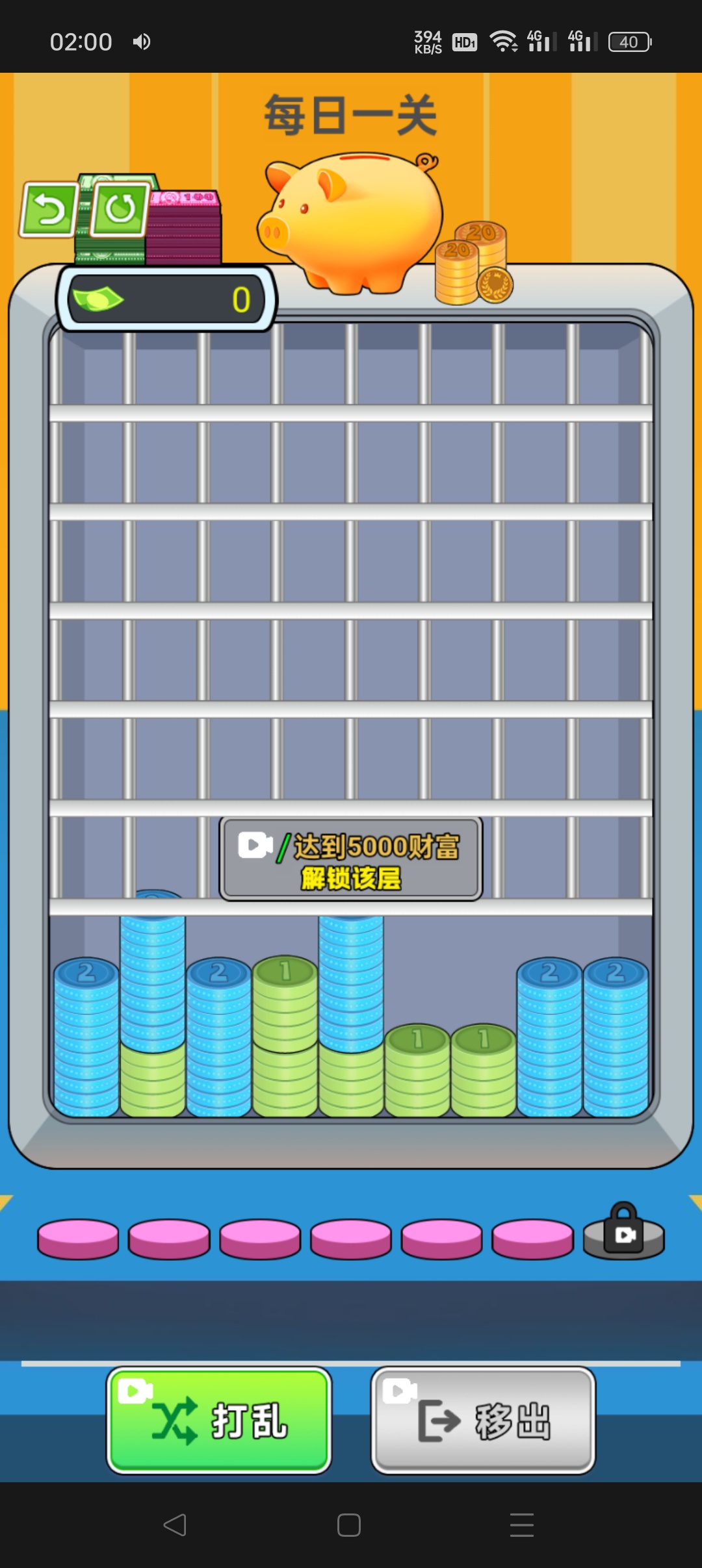
Task: Open recent apps from the navigation bar
Action: pos(521,1524)
